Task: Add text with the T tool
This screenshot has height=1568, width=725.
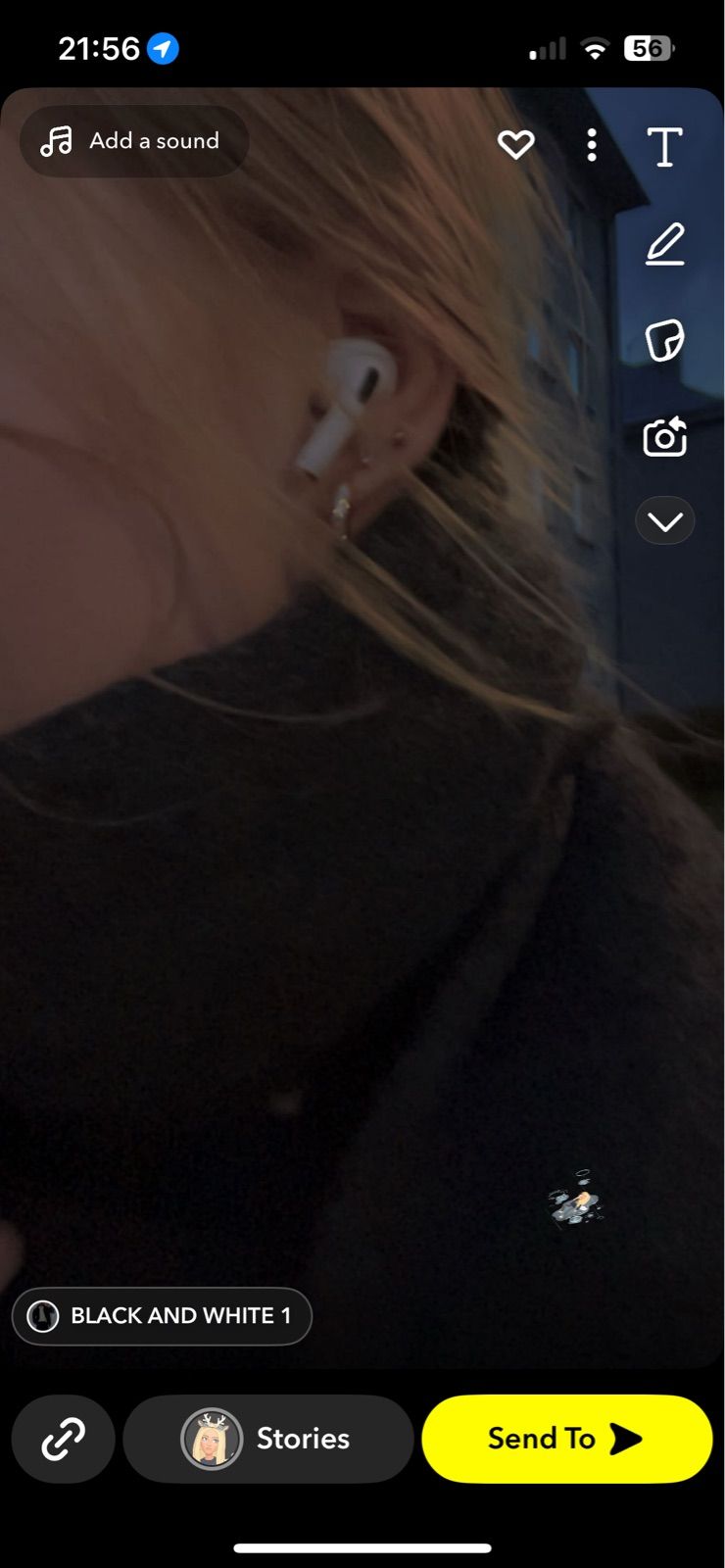Action: pyautogui.click(x=664, y=147)
